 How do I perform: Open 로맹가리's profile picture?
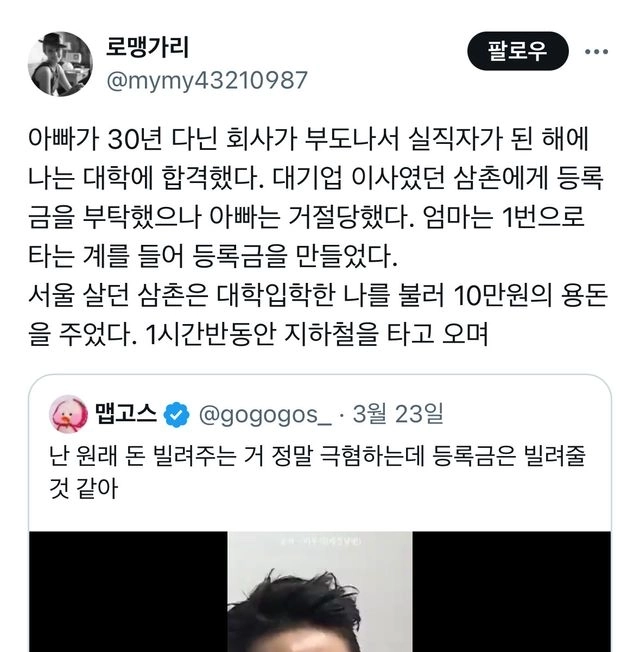tap(60, 63)
